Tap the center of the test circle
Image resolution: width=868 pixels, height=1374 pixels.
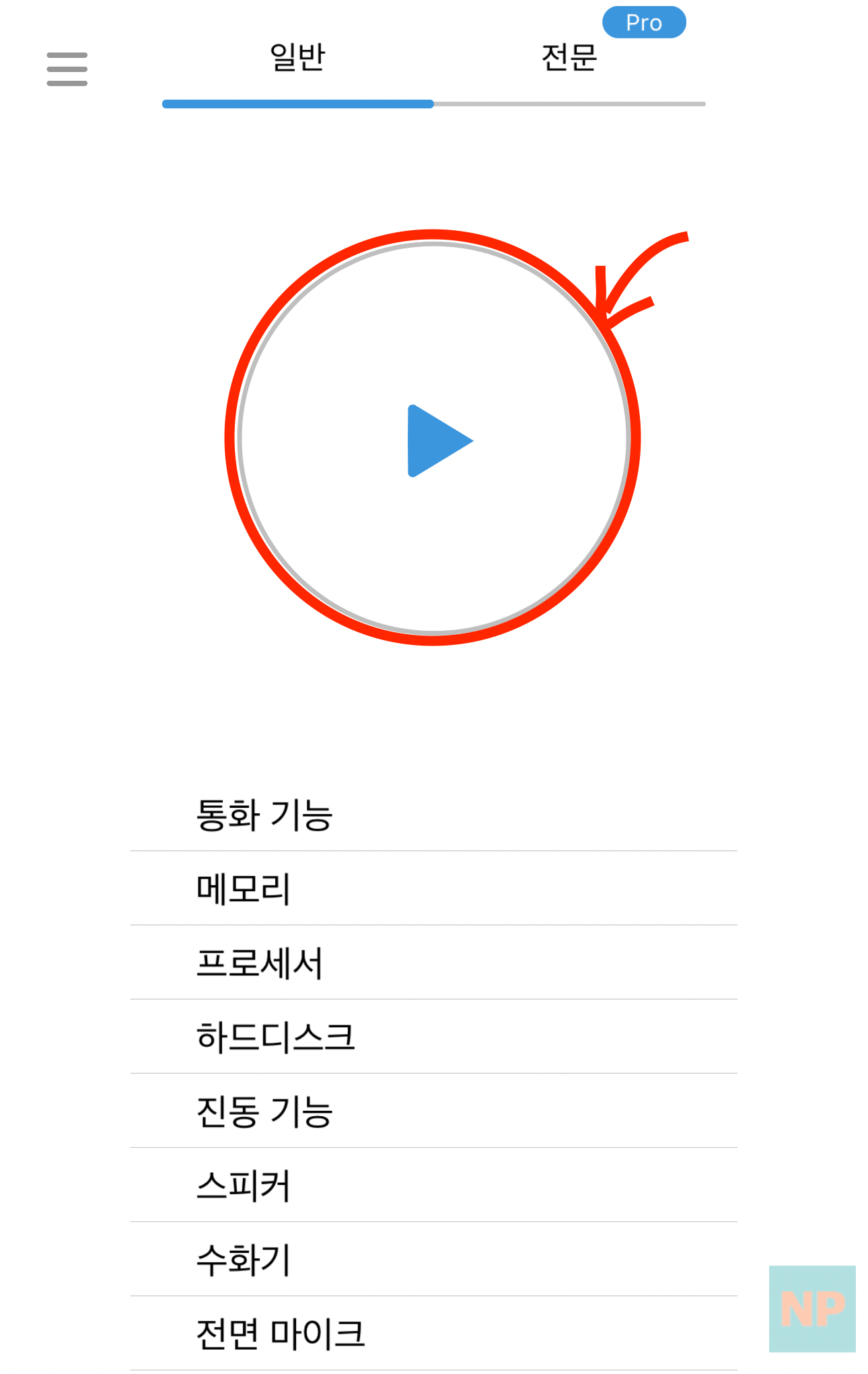click(434, 441)
